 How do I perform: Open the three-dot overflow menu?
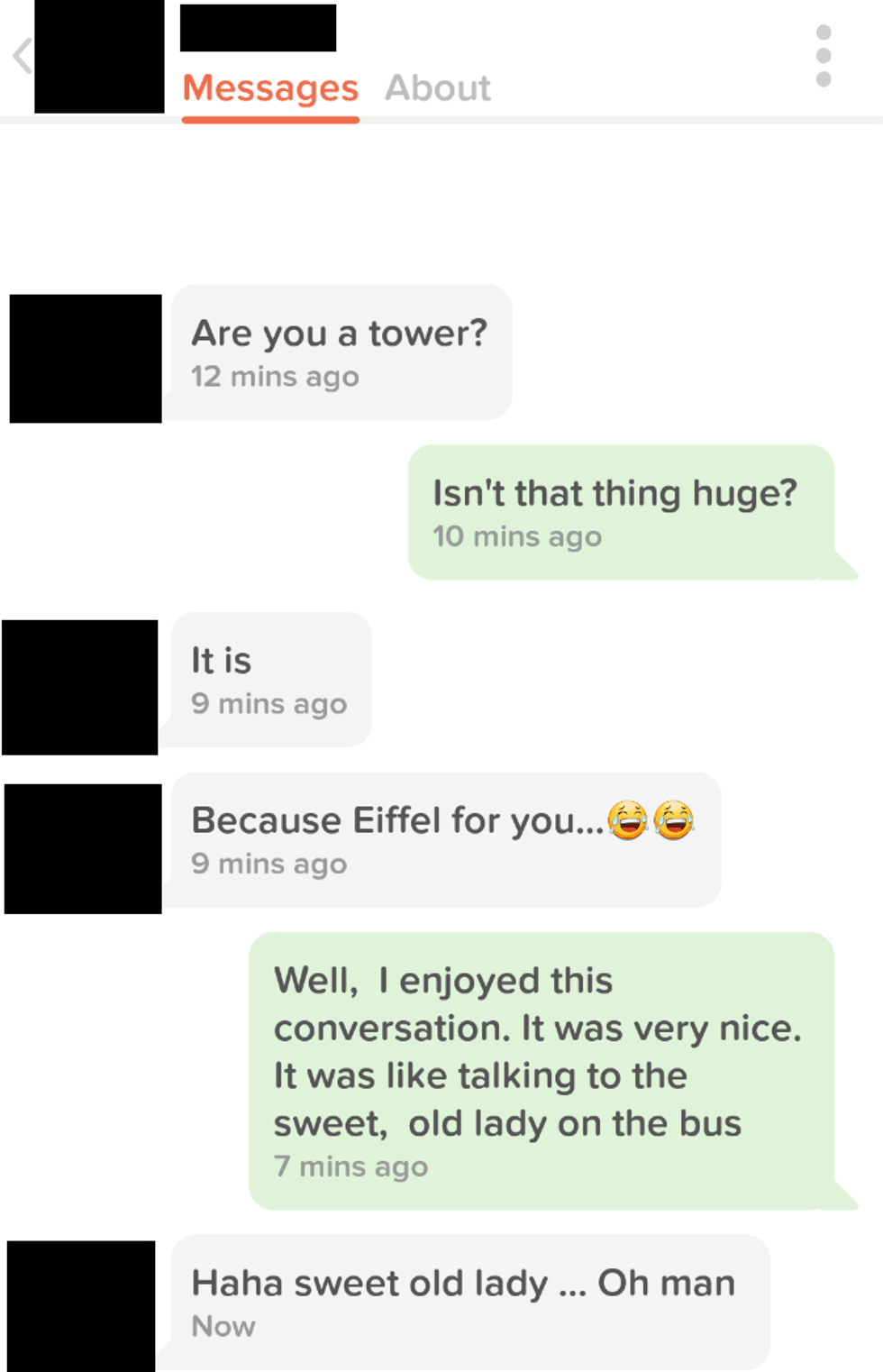pyautogui.click(x=823, y=56)
